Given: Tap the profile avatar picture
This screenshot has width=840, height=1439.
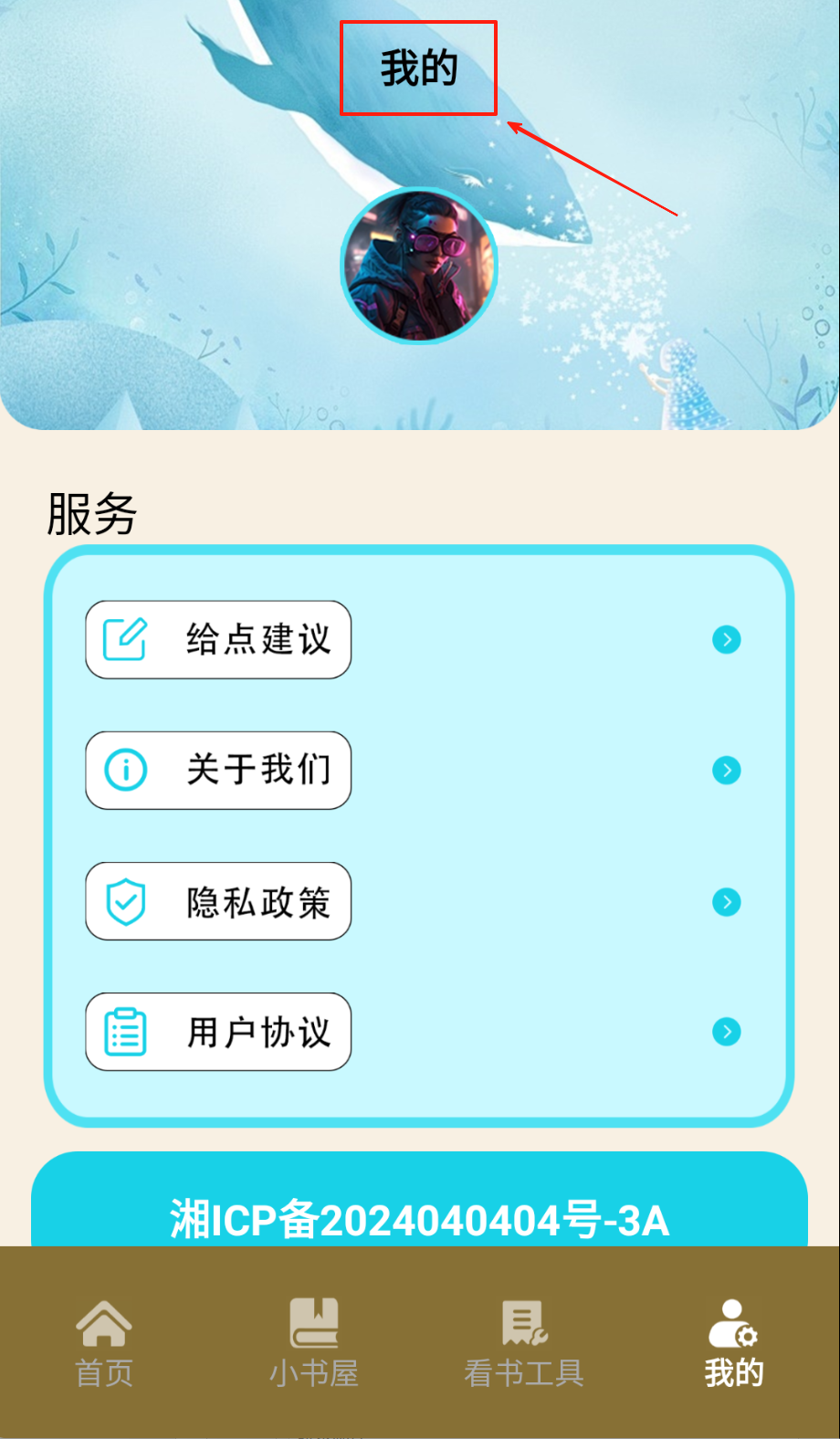Looking at the screenshot, I should [x=419, y=266].
